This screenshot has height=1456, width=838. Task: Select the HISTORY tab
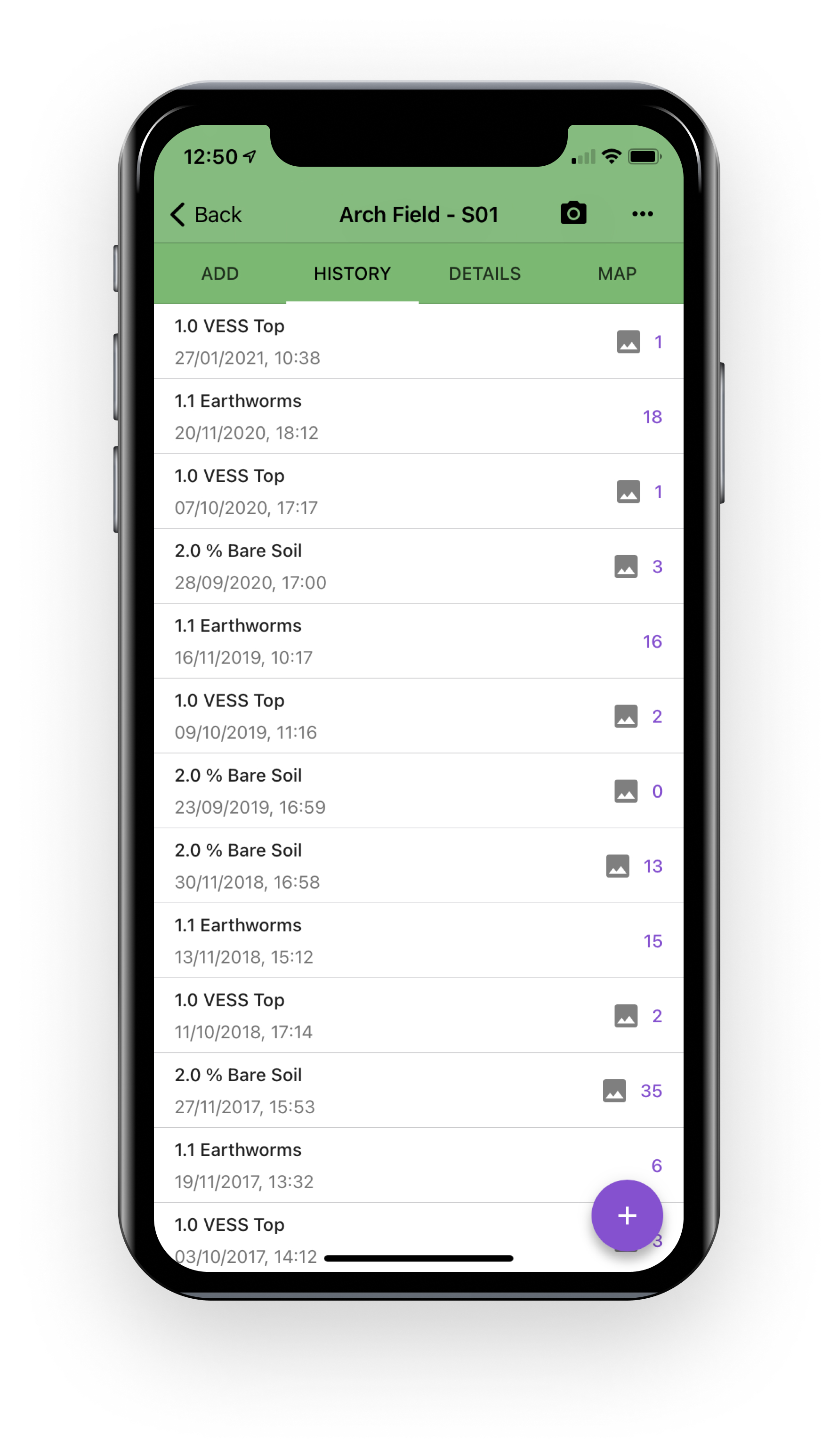click(x=352, y=274)
